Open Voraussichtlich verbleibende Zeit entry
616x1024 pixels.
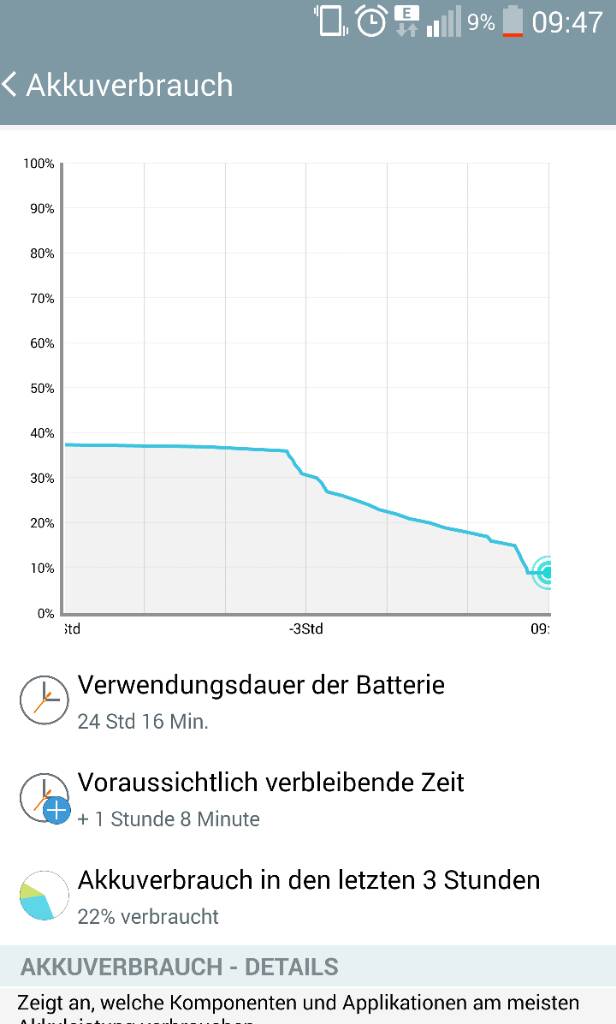tap(308, 799)
